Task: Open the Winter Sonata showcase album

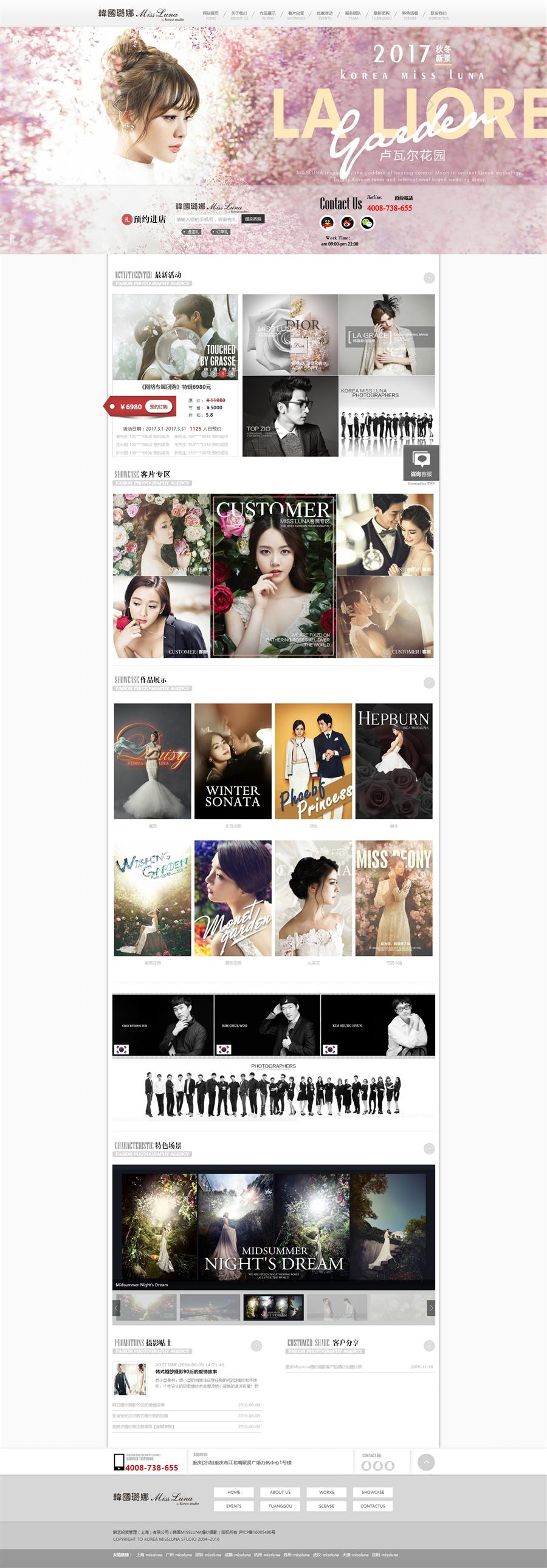Action: pos(233,761)
